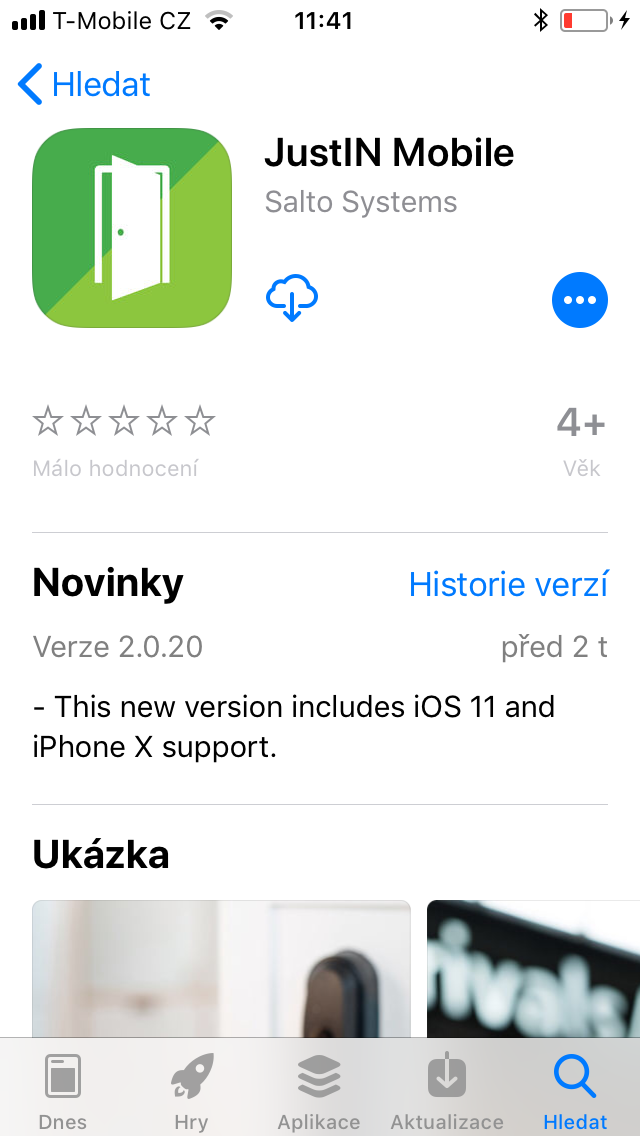
Task: Download JustIN Mobile via the cloud icon
Action: (x=292, y=298)
